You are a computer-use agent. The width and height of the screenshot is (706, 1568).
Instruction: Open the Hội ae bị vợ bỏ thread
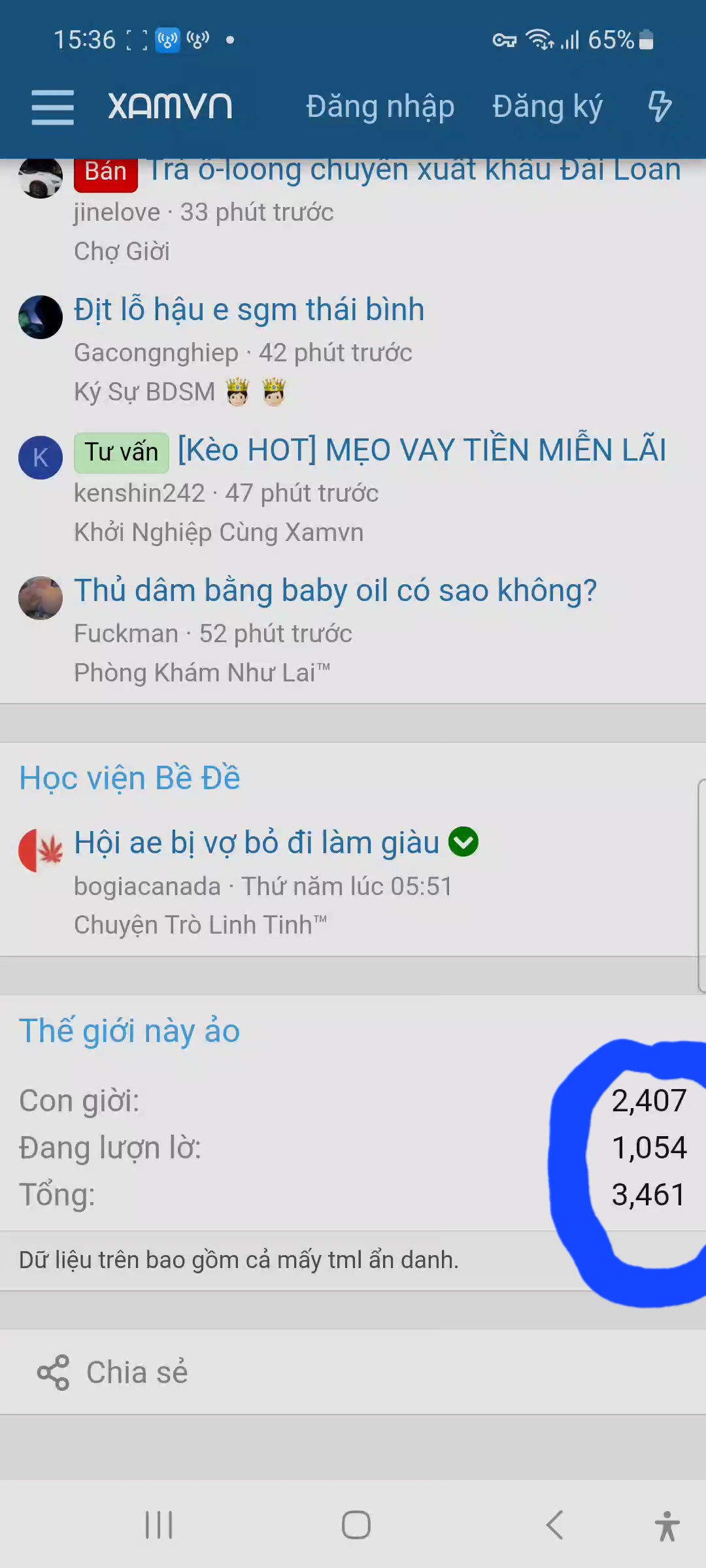coord(256,843)
